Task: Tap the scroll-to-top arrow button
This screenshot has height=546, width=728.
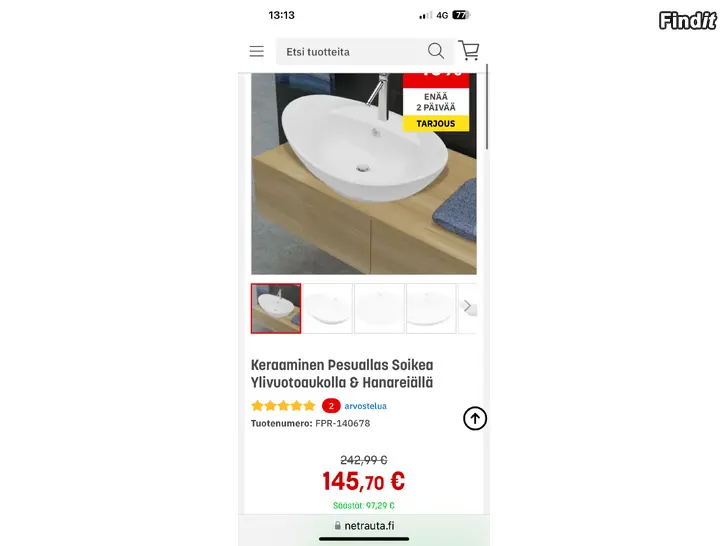Action: pos(475,419)
